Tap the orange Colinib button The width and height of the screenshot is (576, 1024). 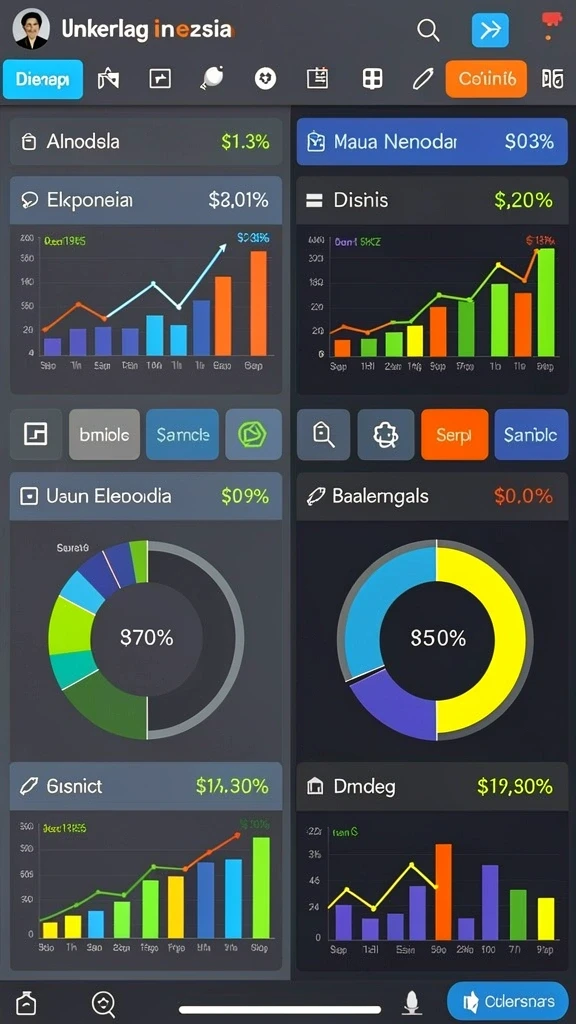click(487, 79)
